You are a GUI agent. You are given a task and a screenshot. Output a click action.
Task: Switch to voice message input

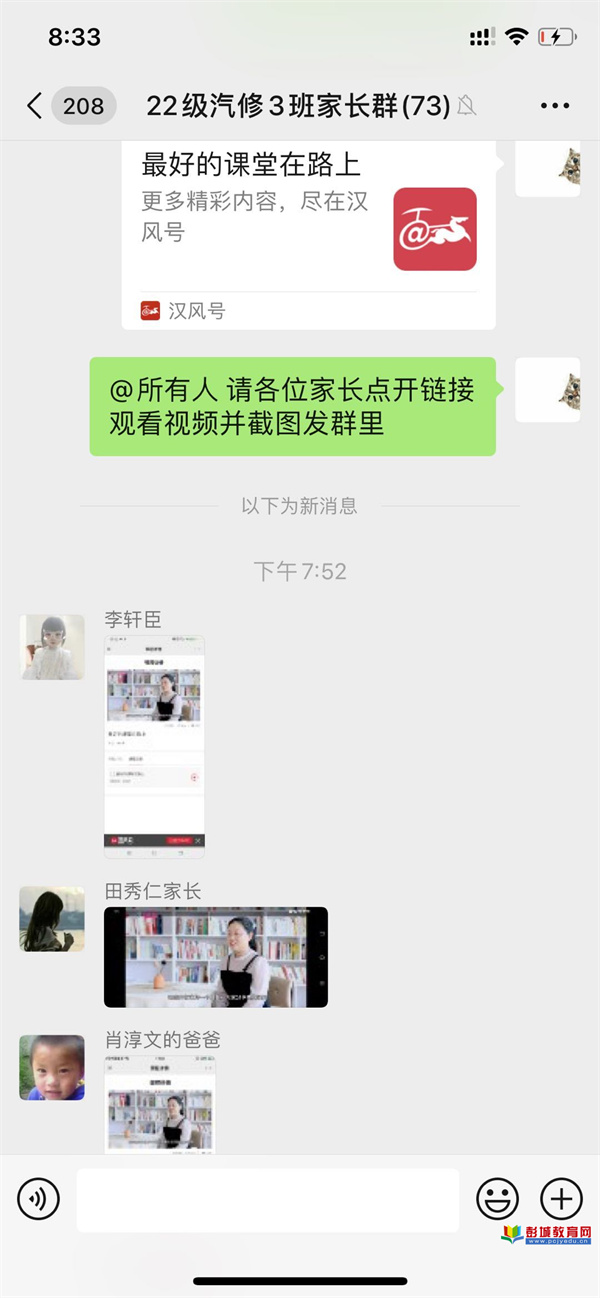(38, 1198)
